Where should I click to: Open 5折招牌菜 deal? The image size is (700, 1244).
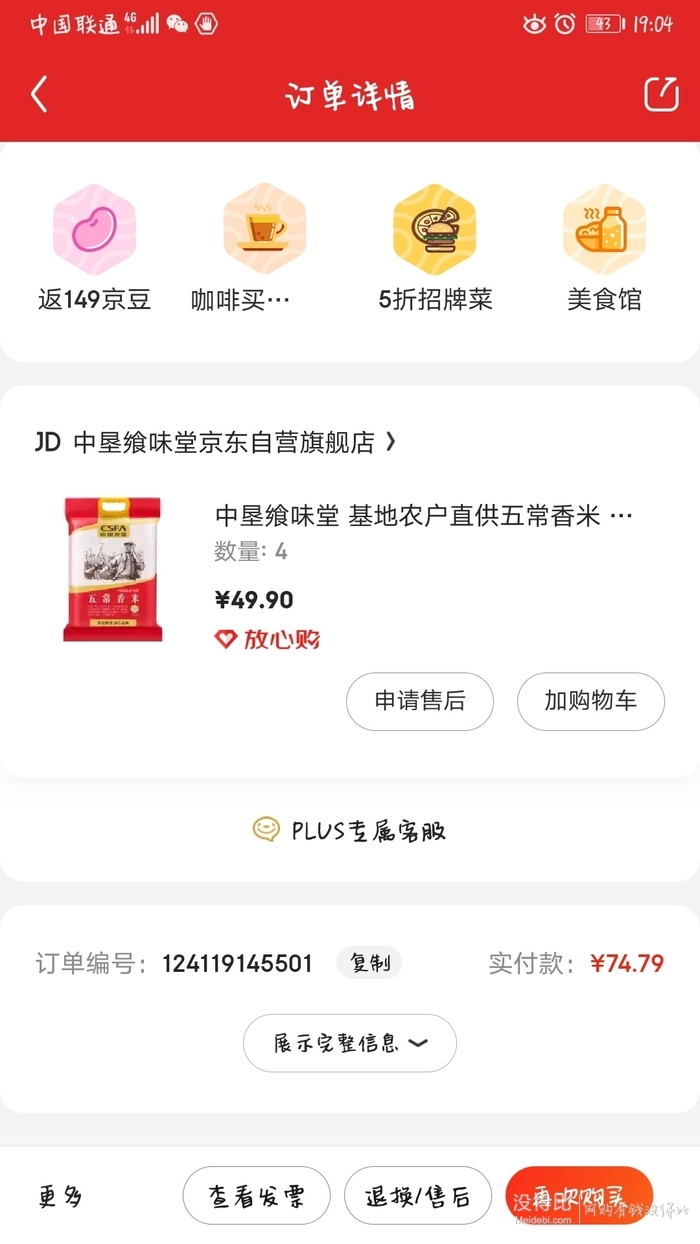point(435,250)
